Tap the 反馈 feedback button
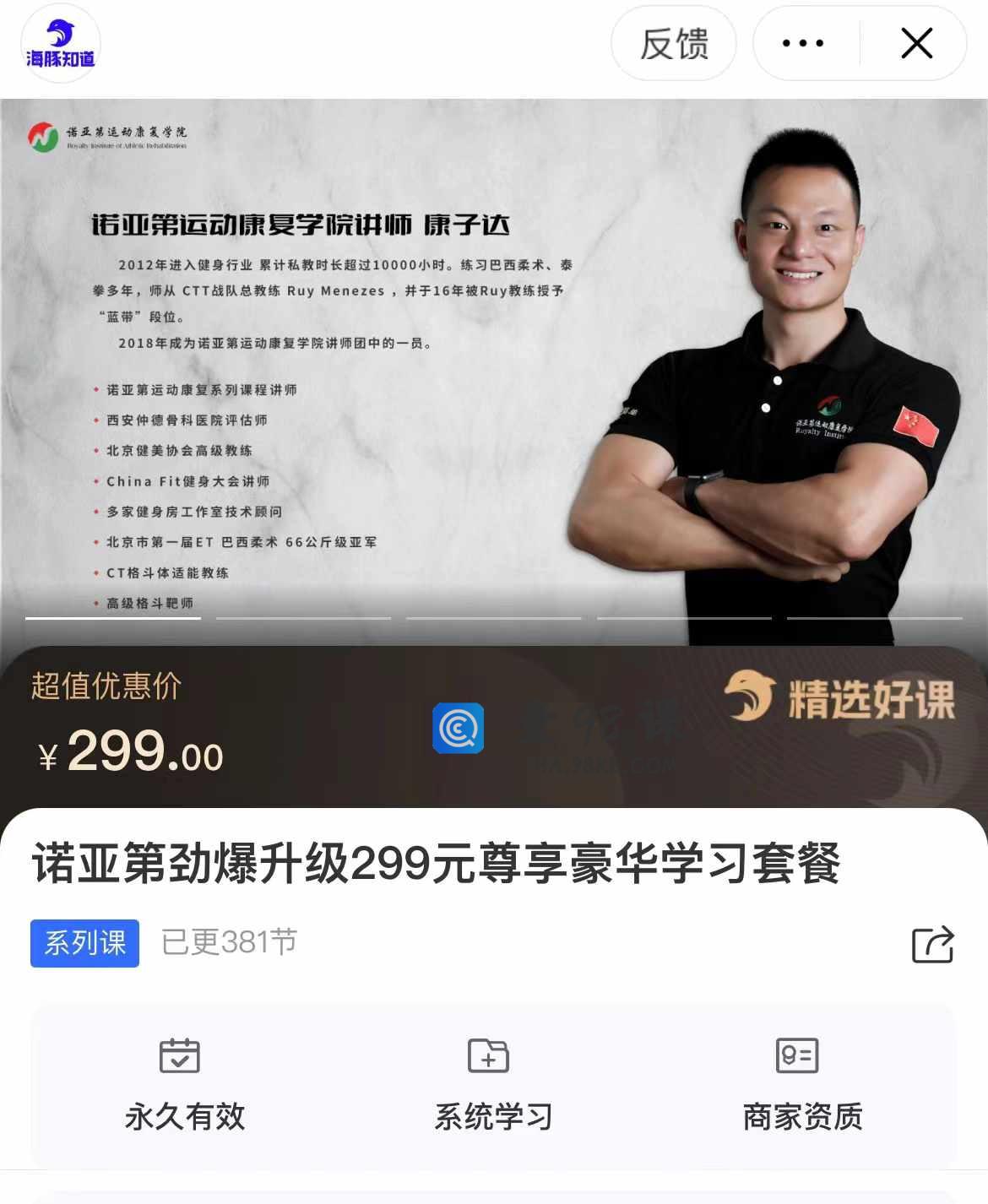Image resolution: width=988 pixels, height=1204 pixels. [674, 44]
